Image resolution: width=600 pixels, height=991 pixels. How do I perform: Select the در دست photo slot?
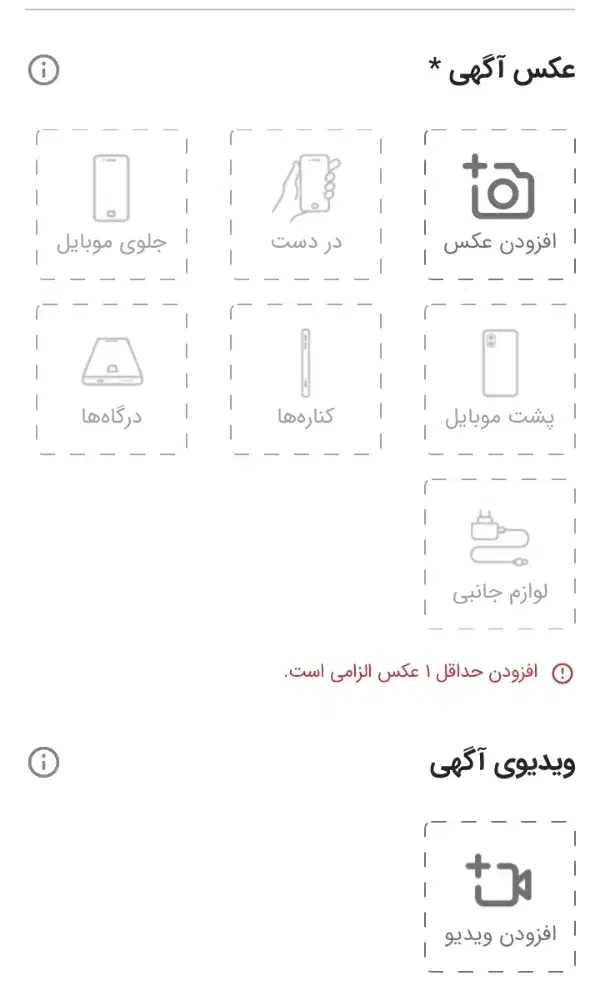point(306,205)
